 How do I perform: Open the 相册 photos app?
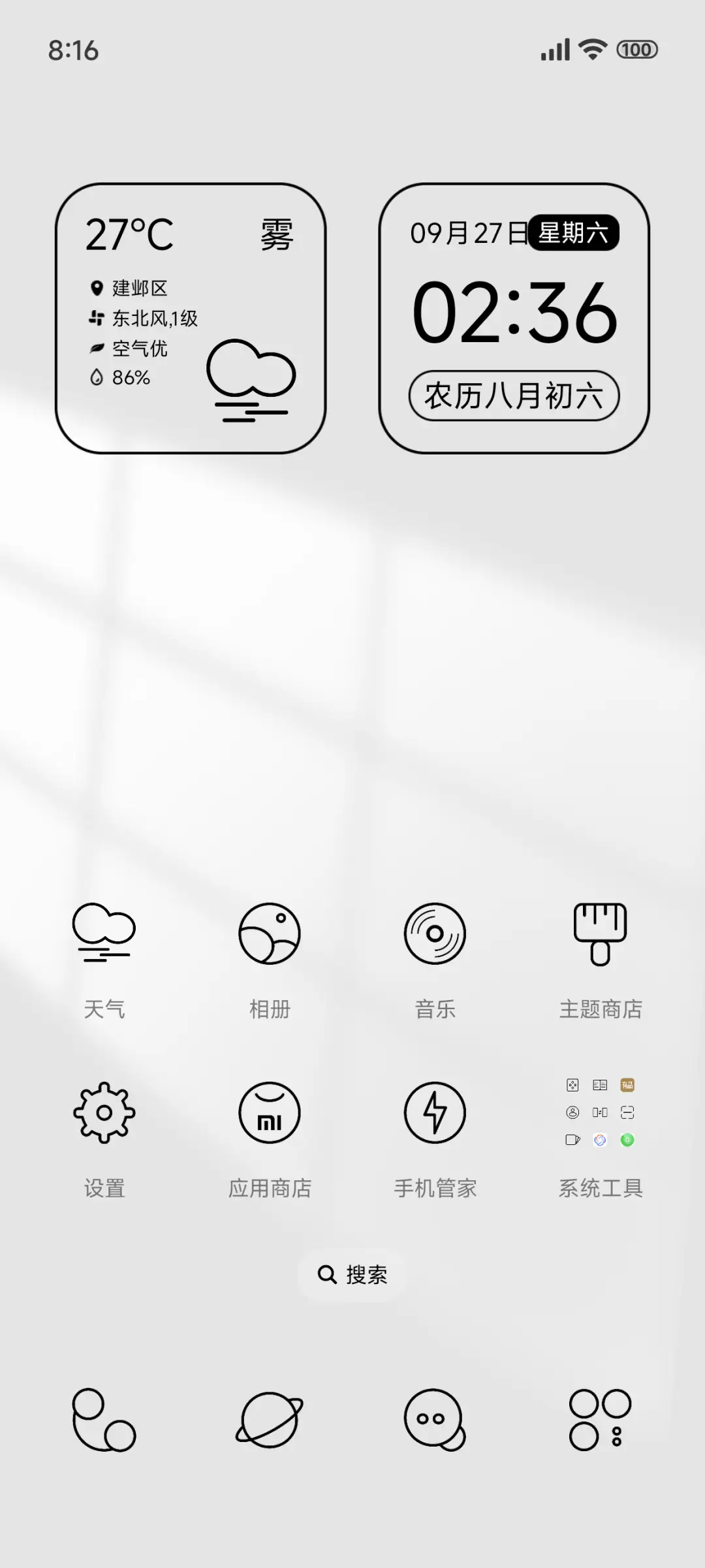tap(270, 935)
